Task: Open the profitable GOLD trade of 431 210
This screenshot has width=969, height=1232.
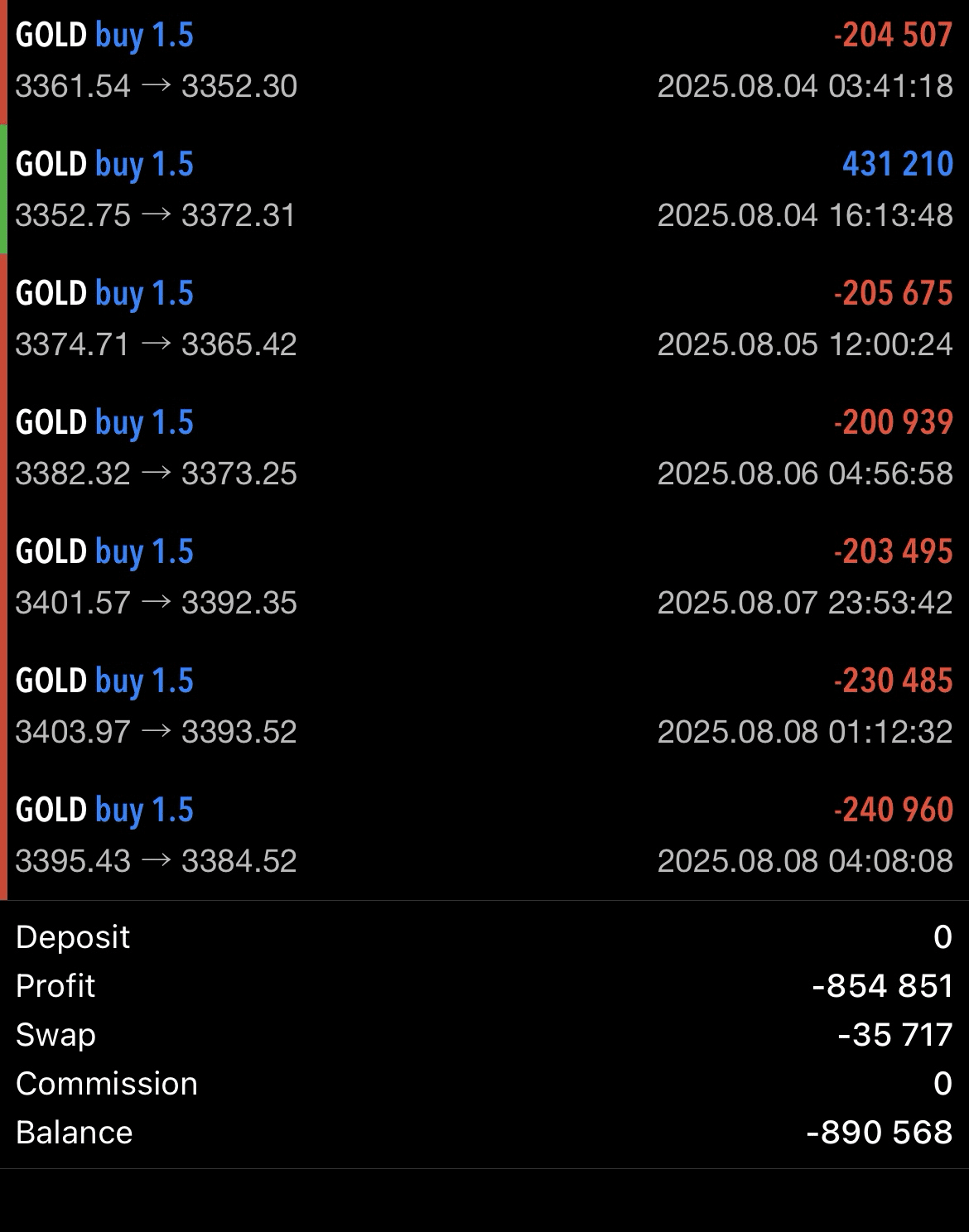Action: [485, 190]
